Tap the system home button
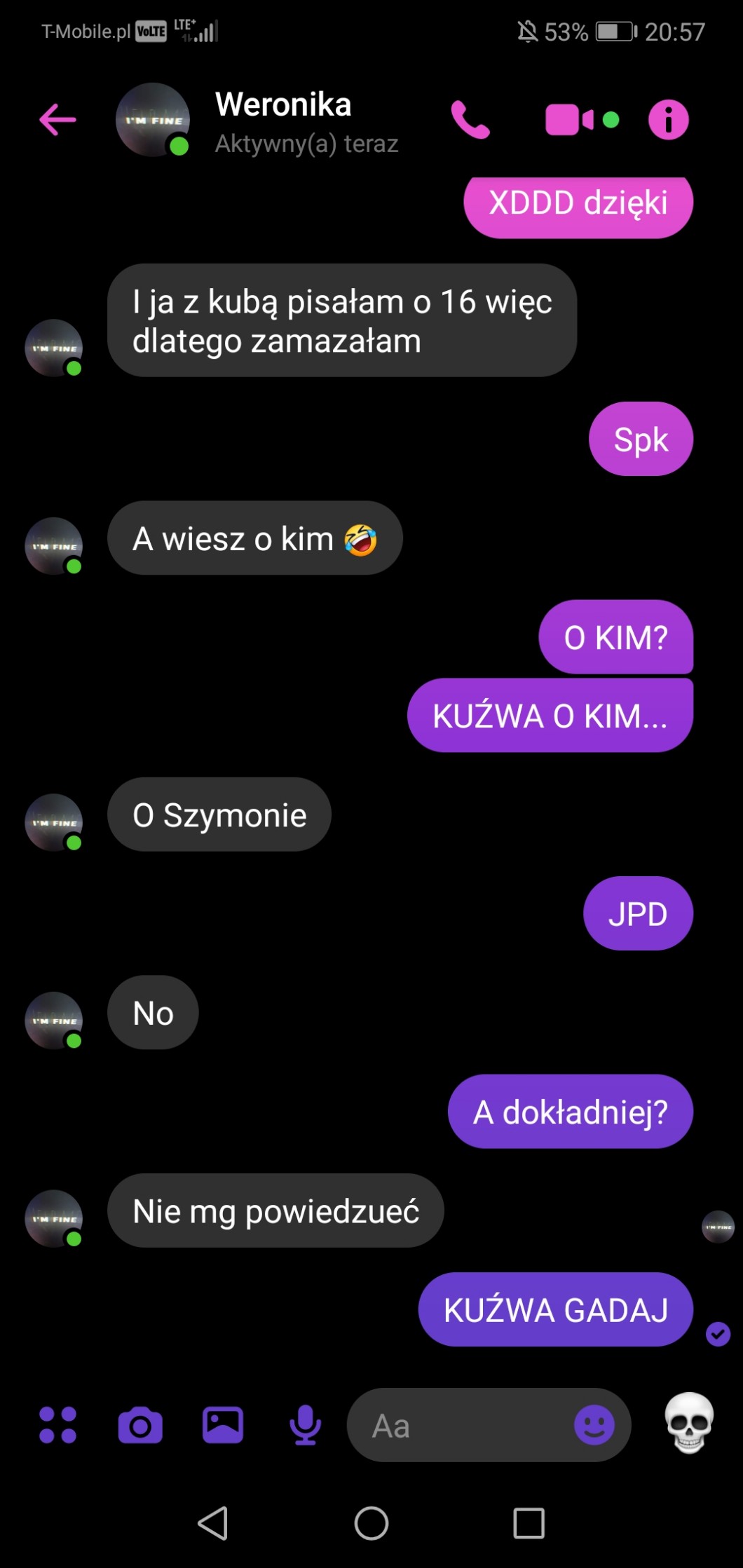Viewport: 743px width, 1568px height. 371,1523
